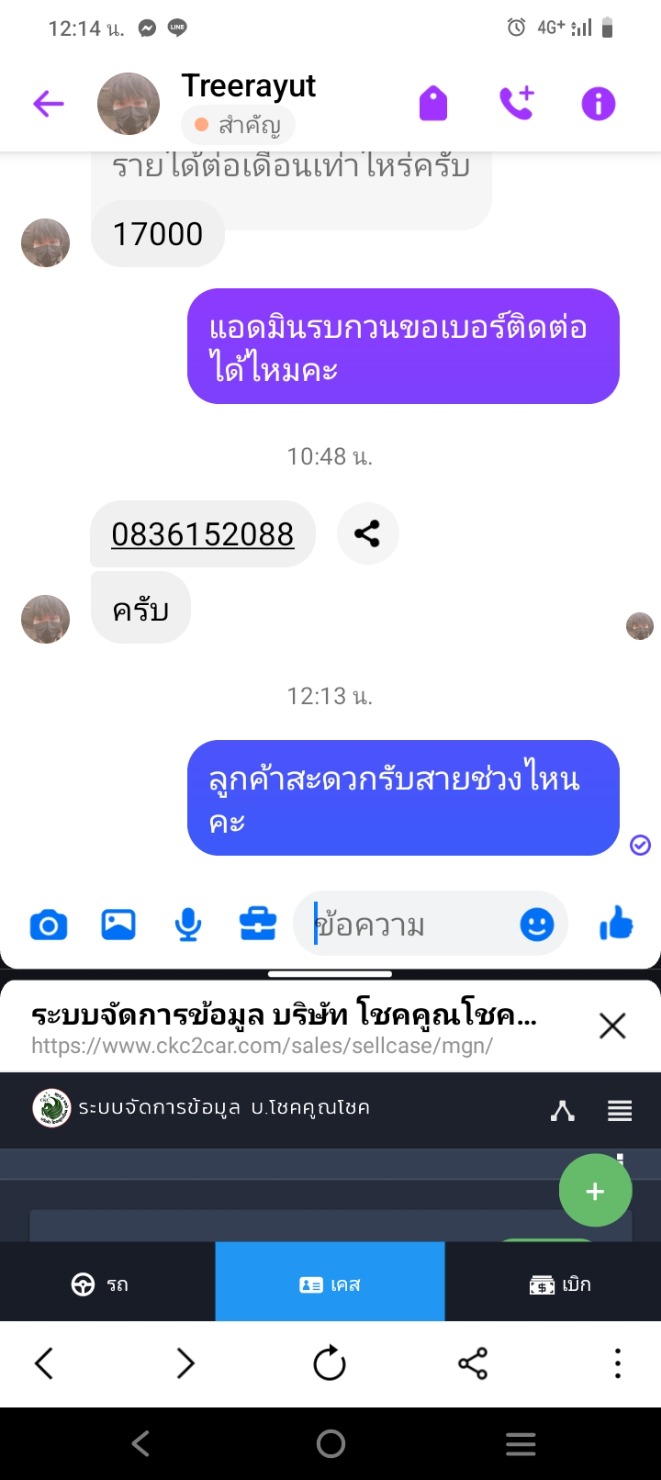Focus the ข้อความ message field
Screen dimensions: 661x1480
(x=410, y=926)
